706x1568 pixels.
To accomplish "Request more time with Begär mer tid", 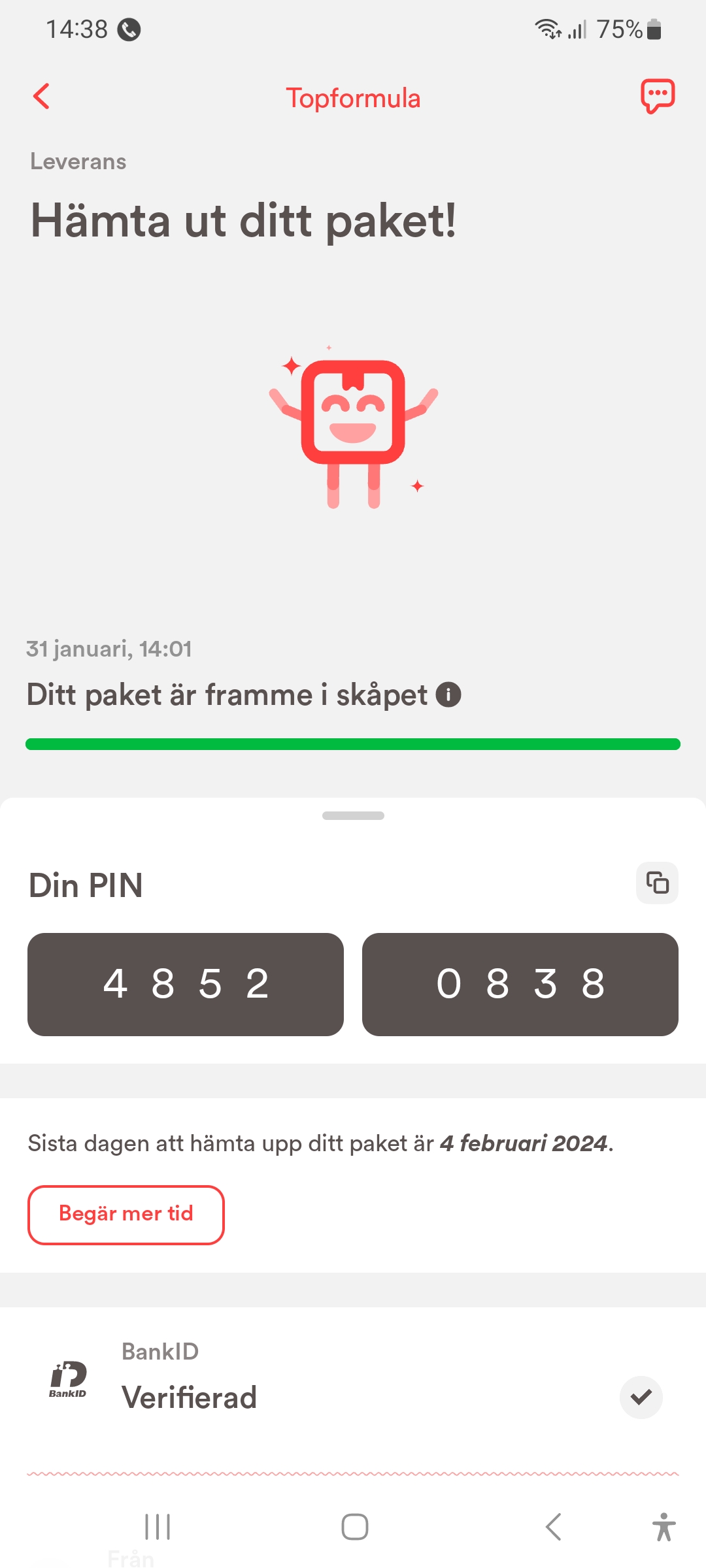I will click(x=126, y=1214).
